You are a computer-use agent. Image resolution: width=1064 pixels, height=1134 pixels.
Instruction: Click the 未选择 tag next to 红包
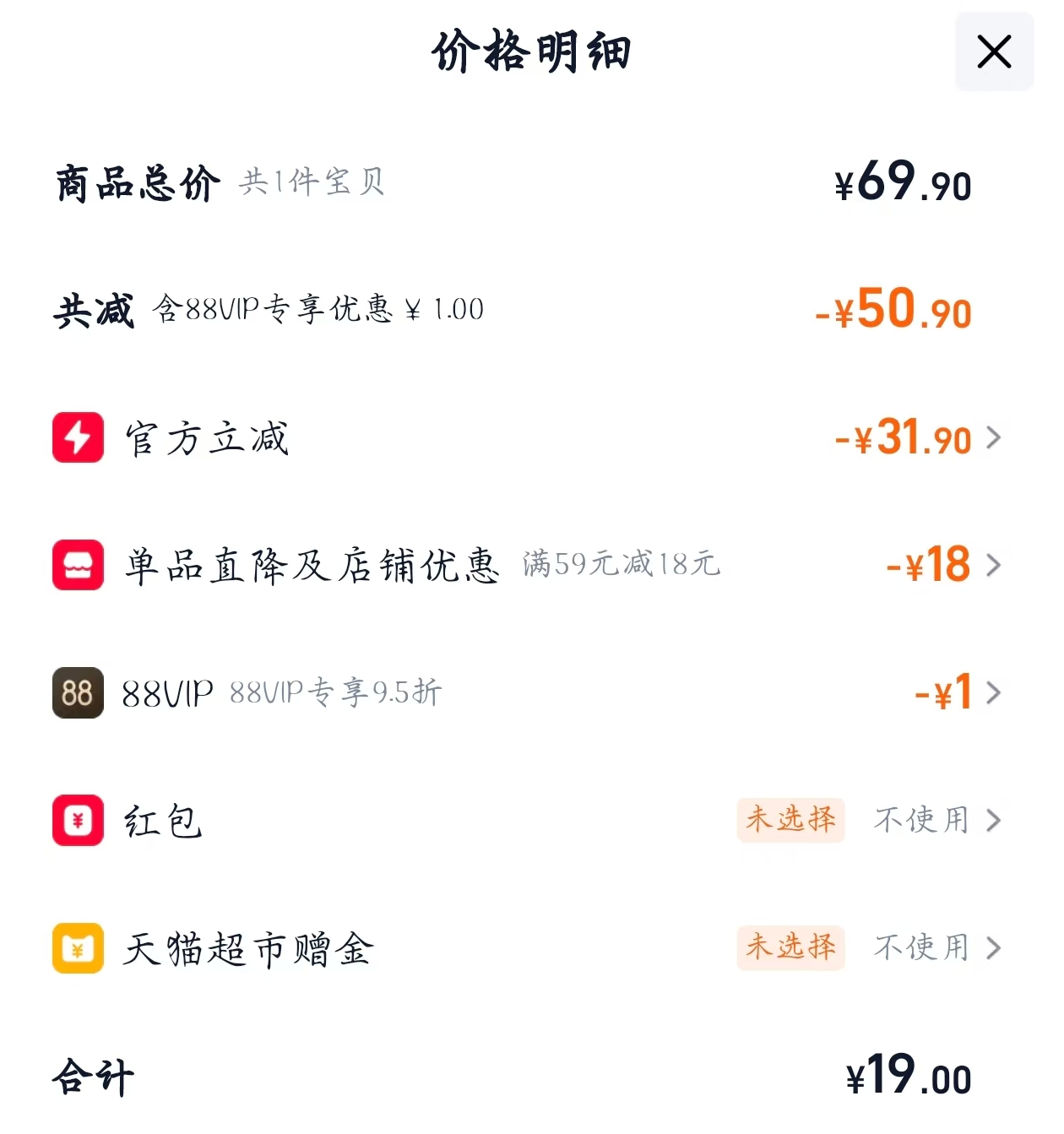(790, 820)
